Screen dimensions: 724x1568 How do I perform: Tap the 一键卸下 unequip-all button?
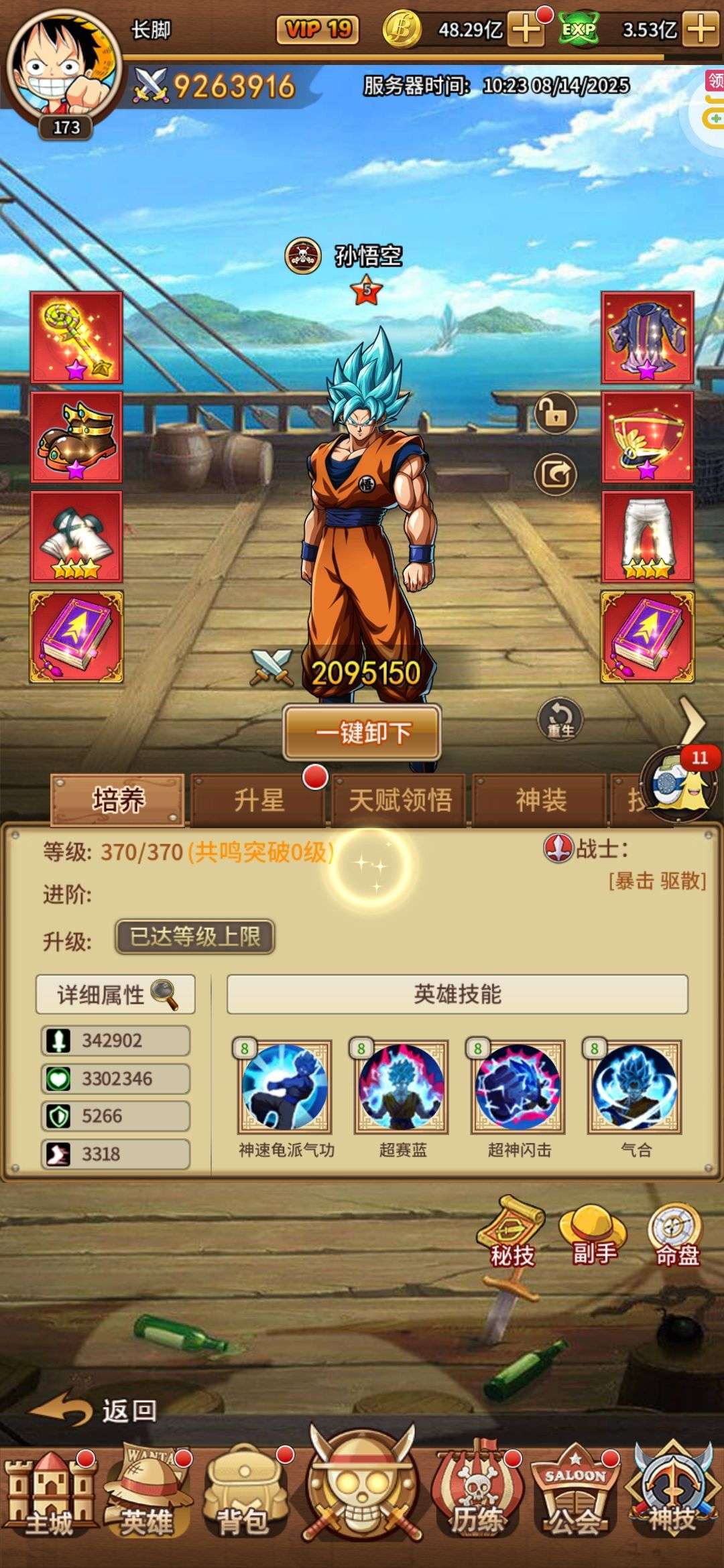[362, 732]
